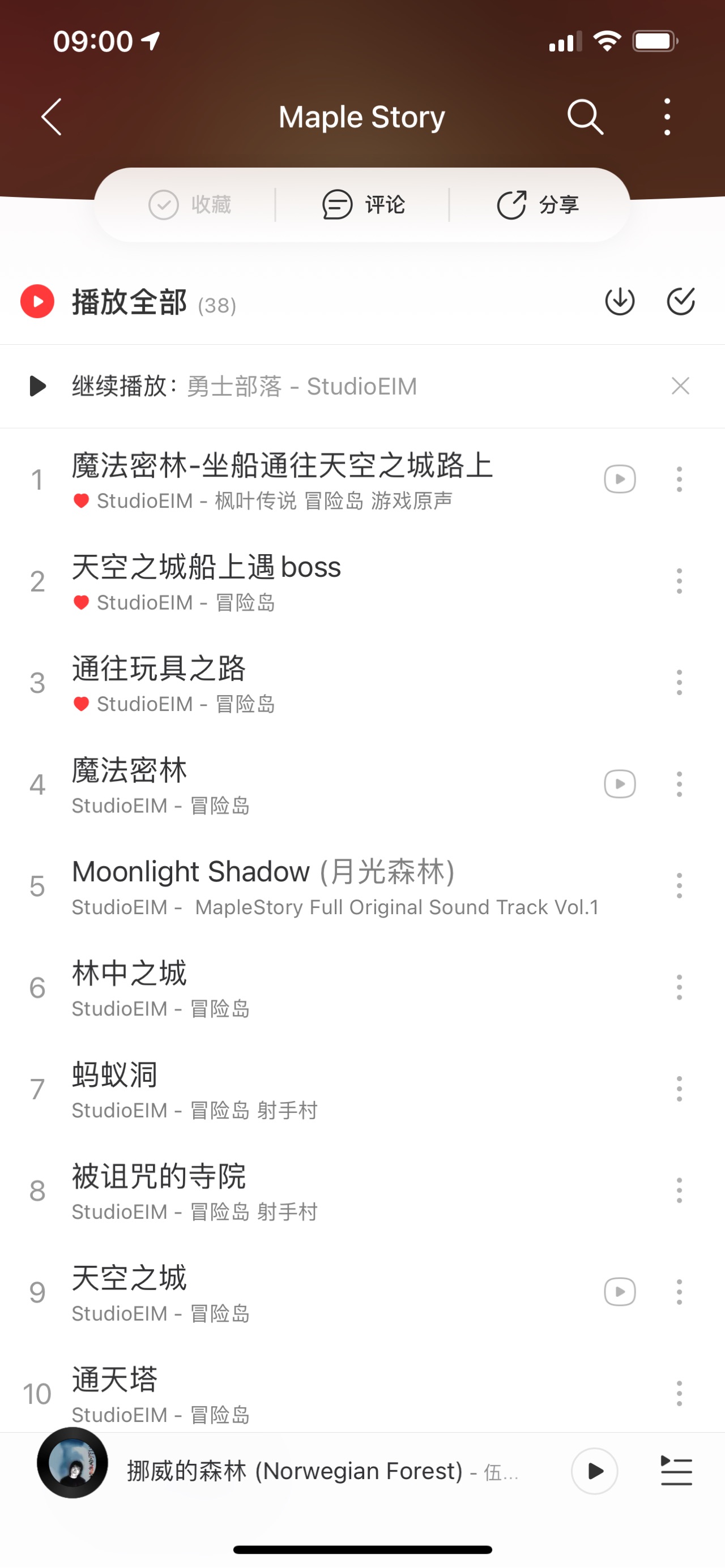Download all songs in the playlist

pyautogui.click(x=620, y=301)
